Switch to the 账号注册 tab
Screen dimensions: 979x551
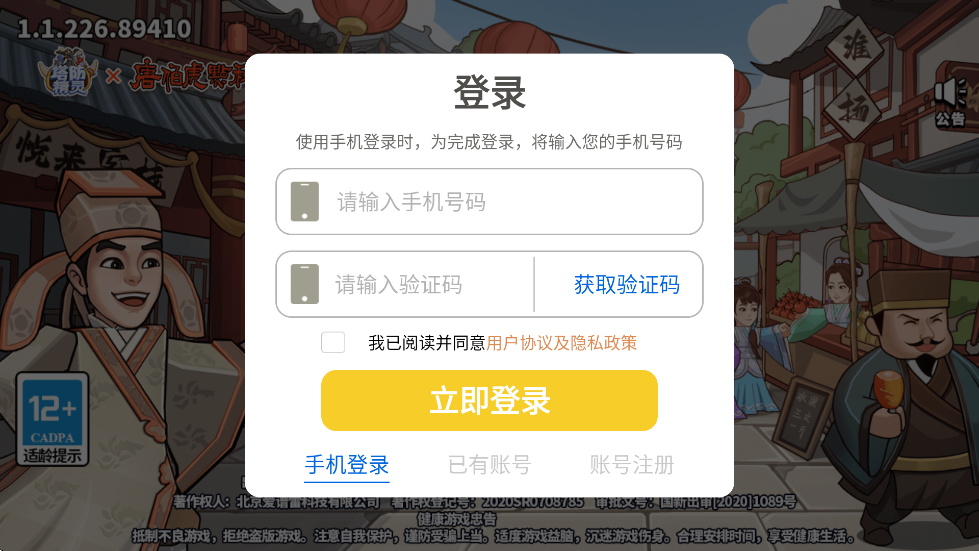coord(631,465)
